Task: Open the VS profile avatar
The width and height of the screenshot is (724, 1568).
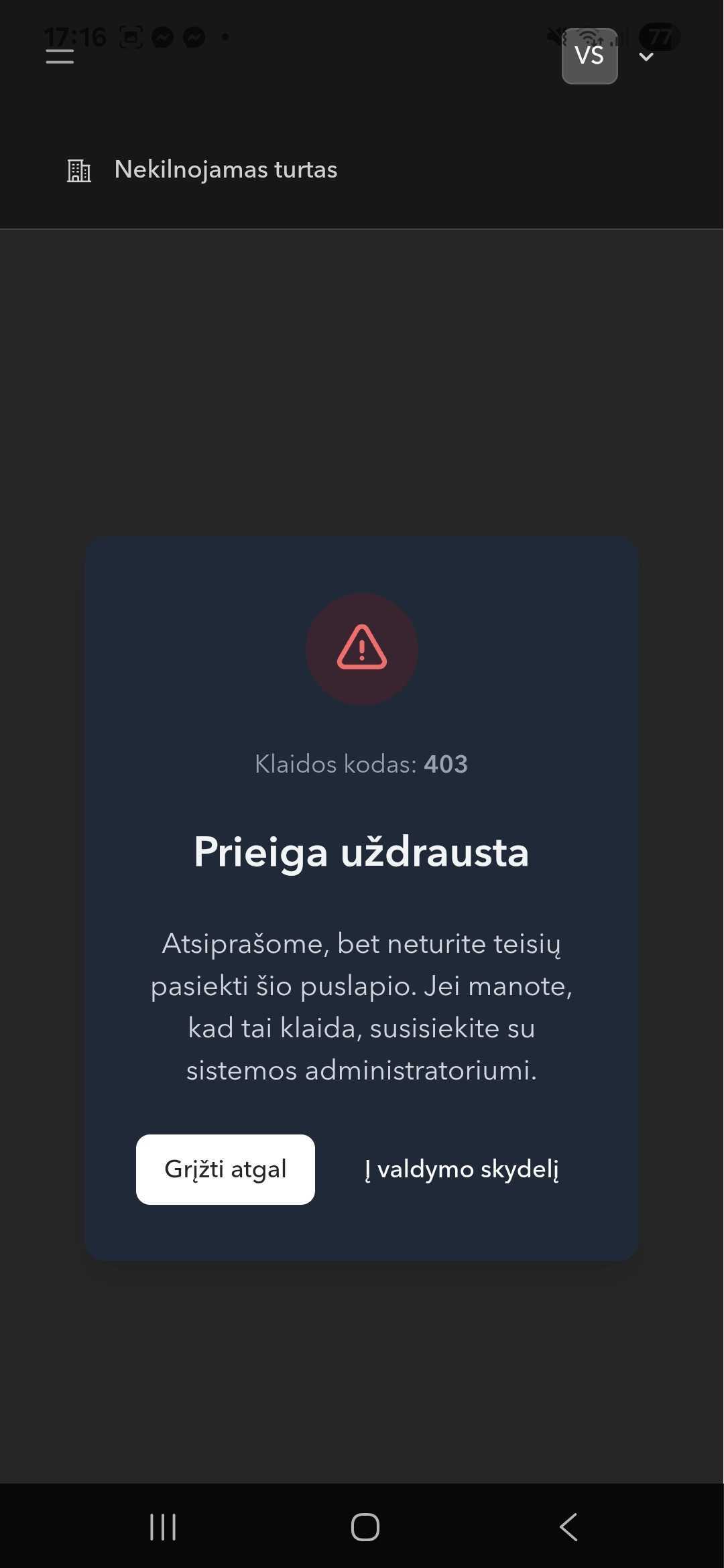Action: point(589,56)
